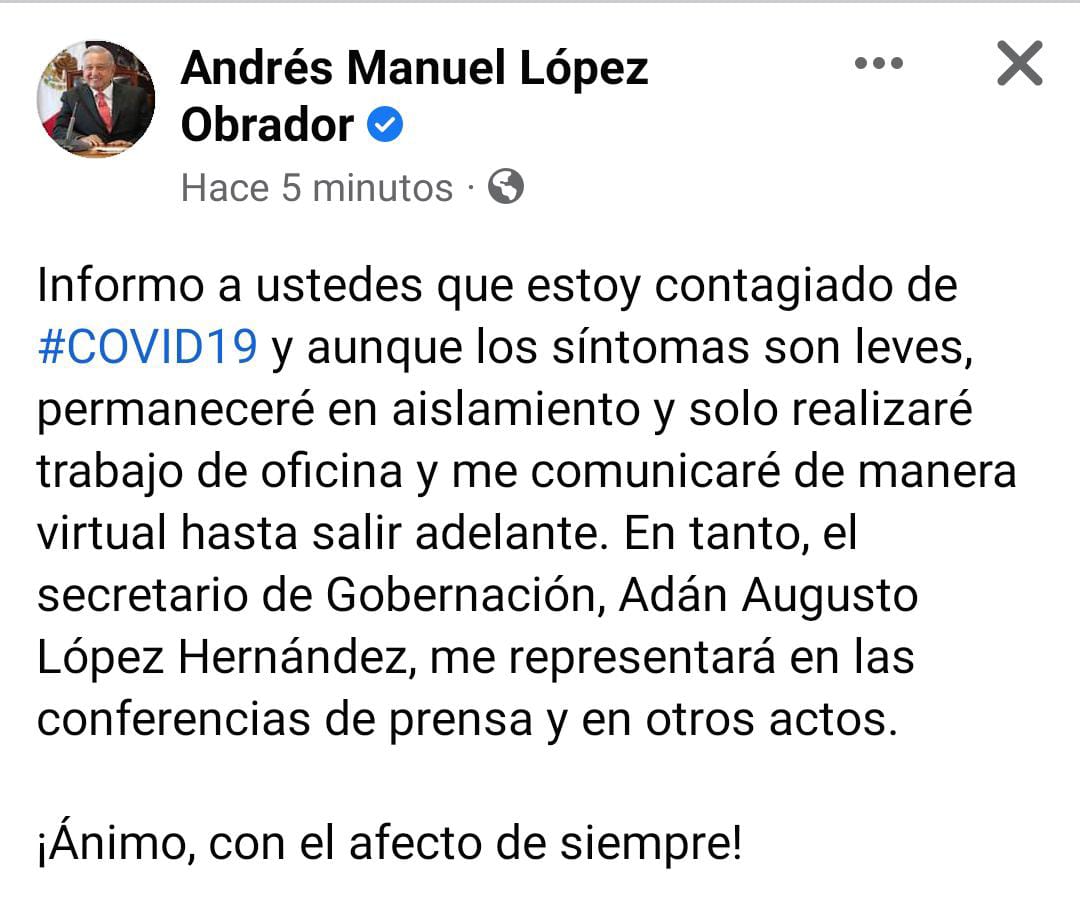Dismiss the post with the X icon

pyautogui.click(x=1019, y=64)
